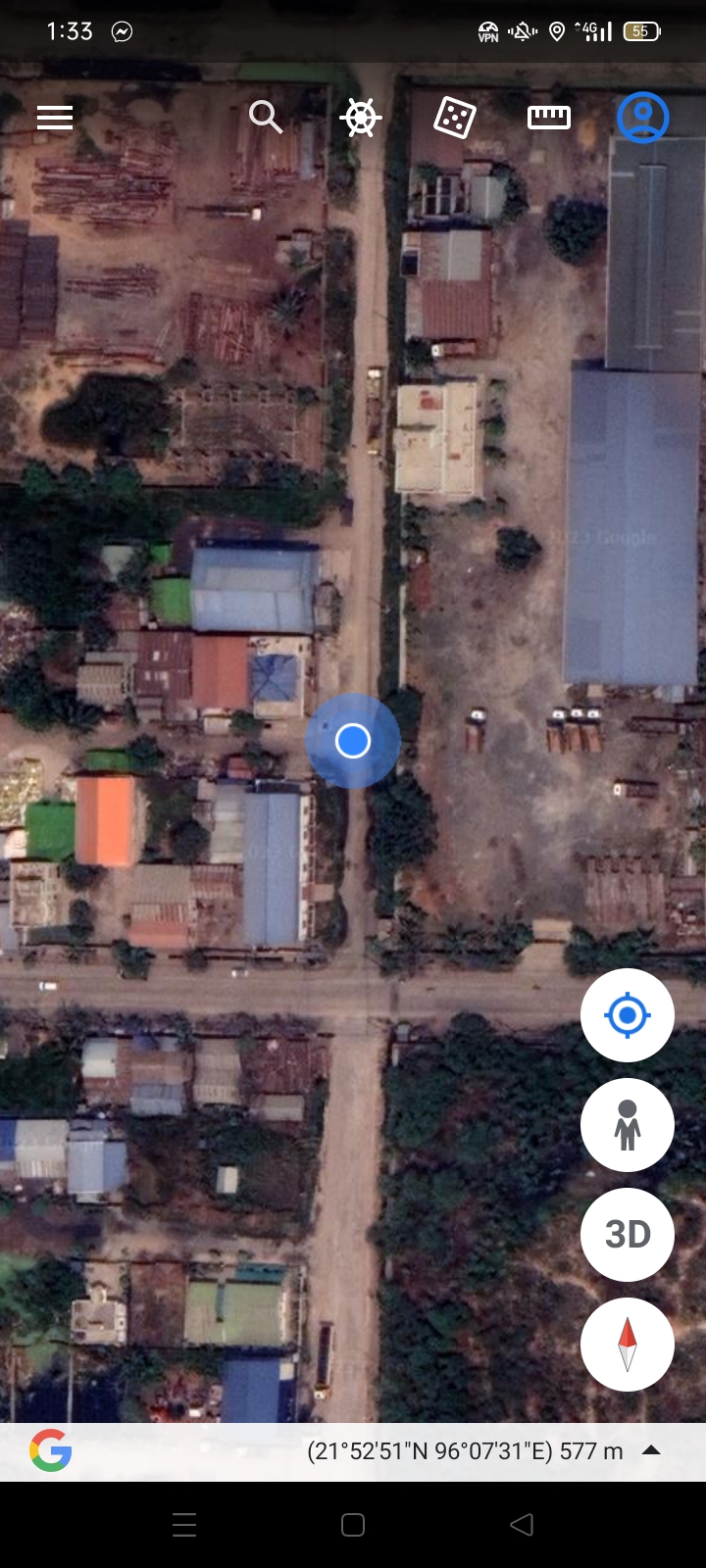Tap the I'm Feeling Lucky dice
Screen dimensions: 706x1568
[x=454, y=118]
